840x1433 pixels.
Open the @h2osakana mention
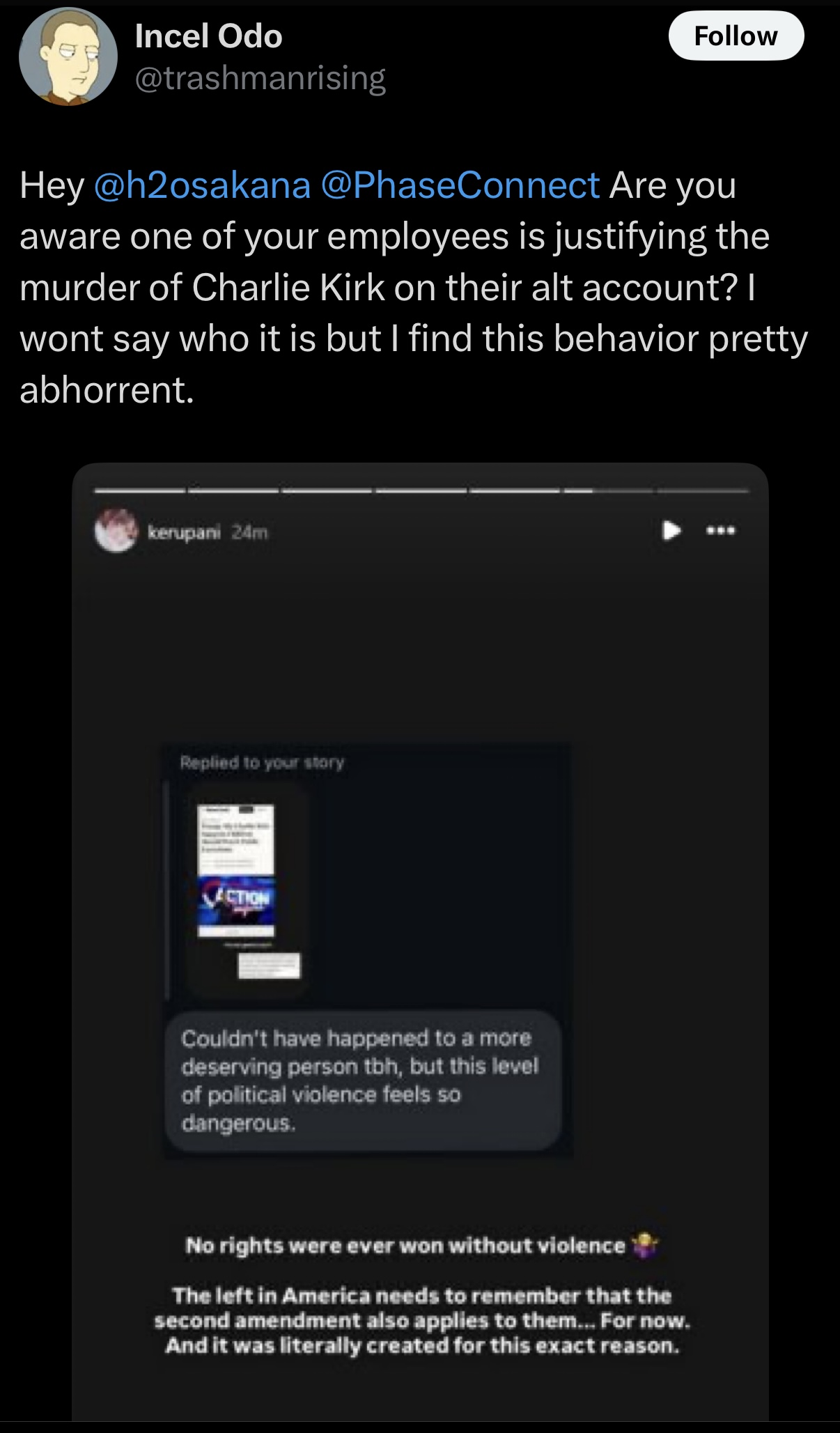point(201,186)
